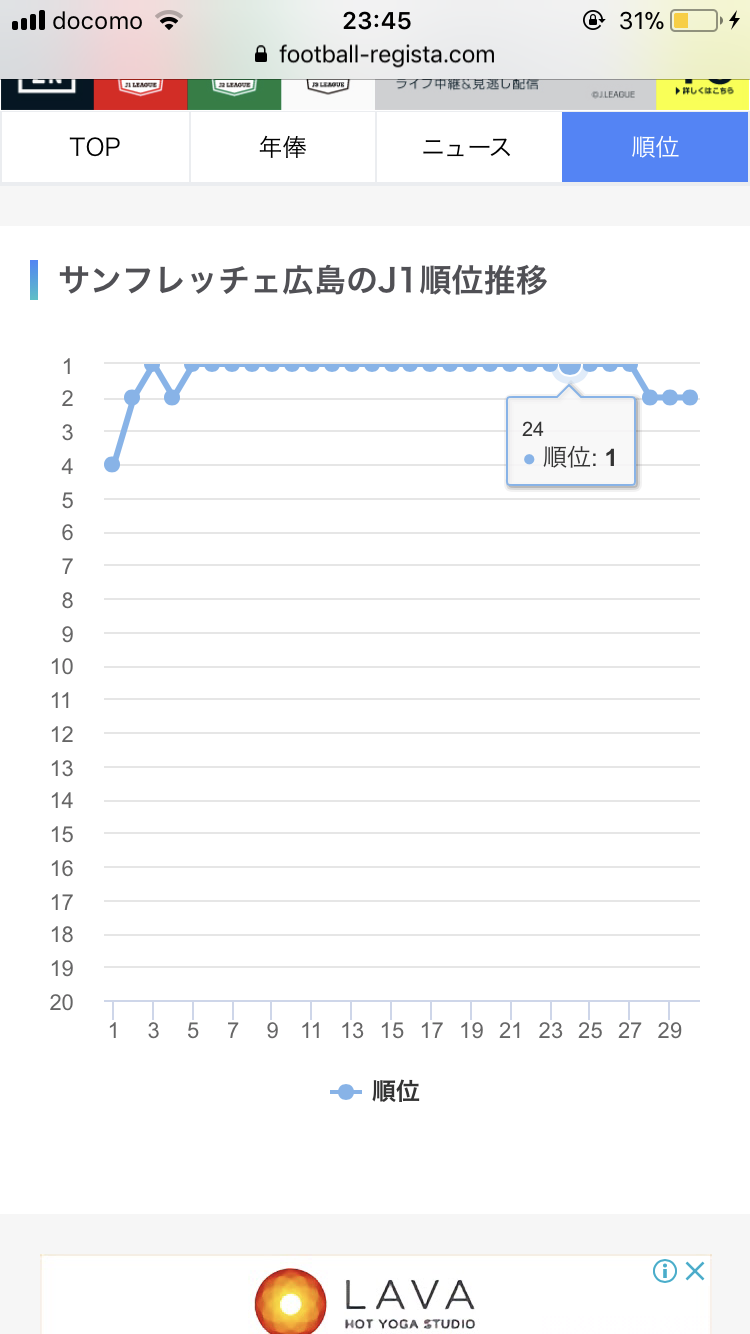Viewport: 750px width, 1334px height.
Task: Tap the green J2 League banner tile
Action: point(234,94)
